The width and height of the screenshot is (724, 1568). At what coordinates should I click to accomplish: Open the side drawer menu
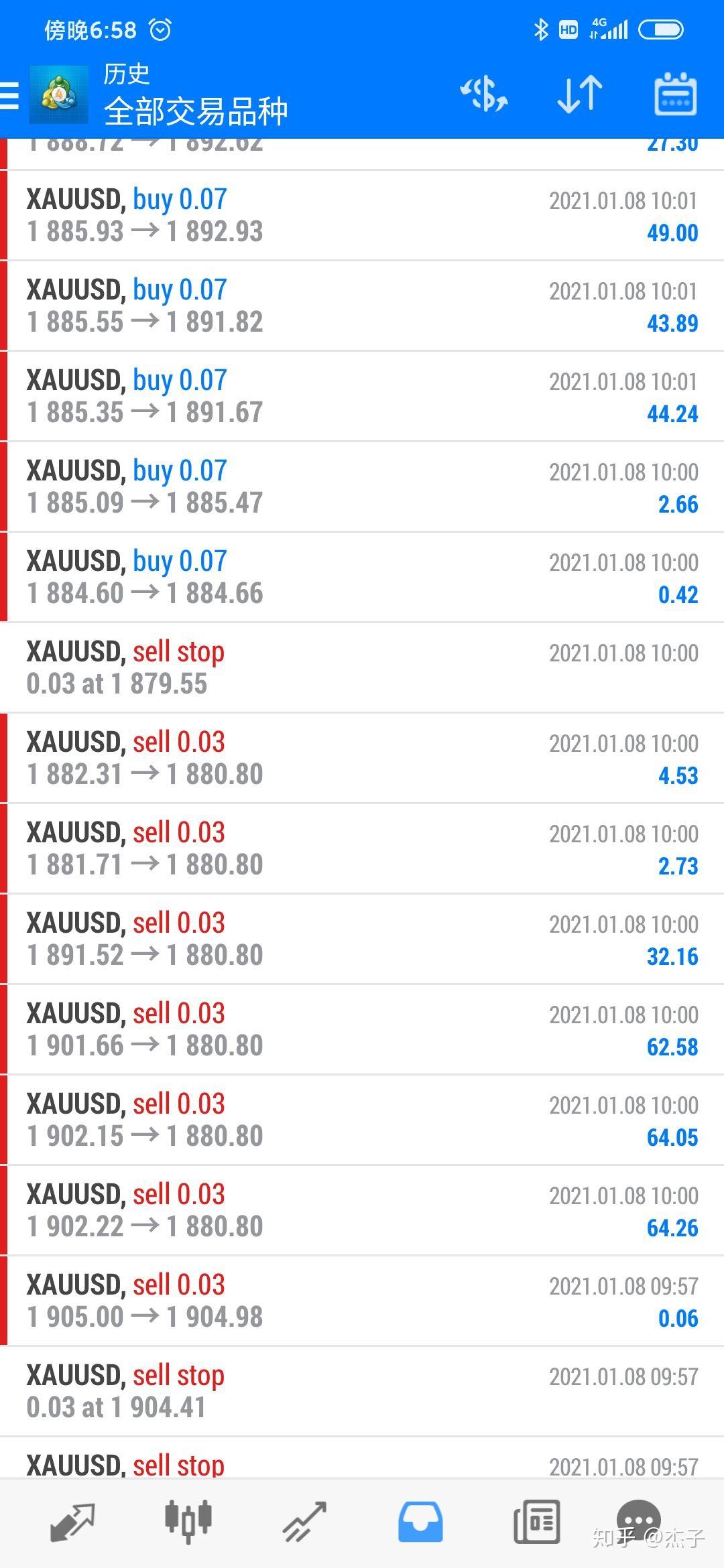point(11,95)
